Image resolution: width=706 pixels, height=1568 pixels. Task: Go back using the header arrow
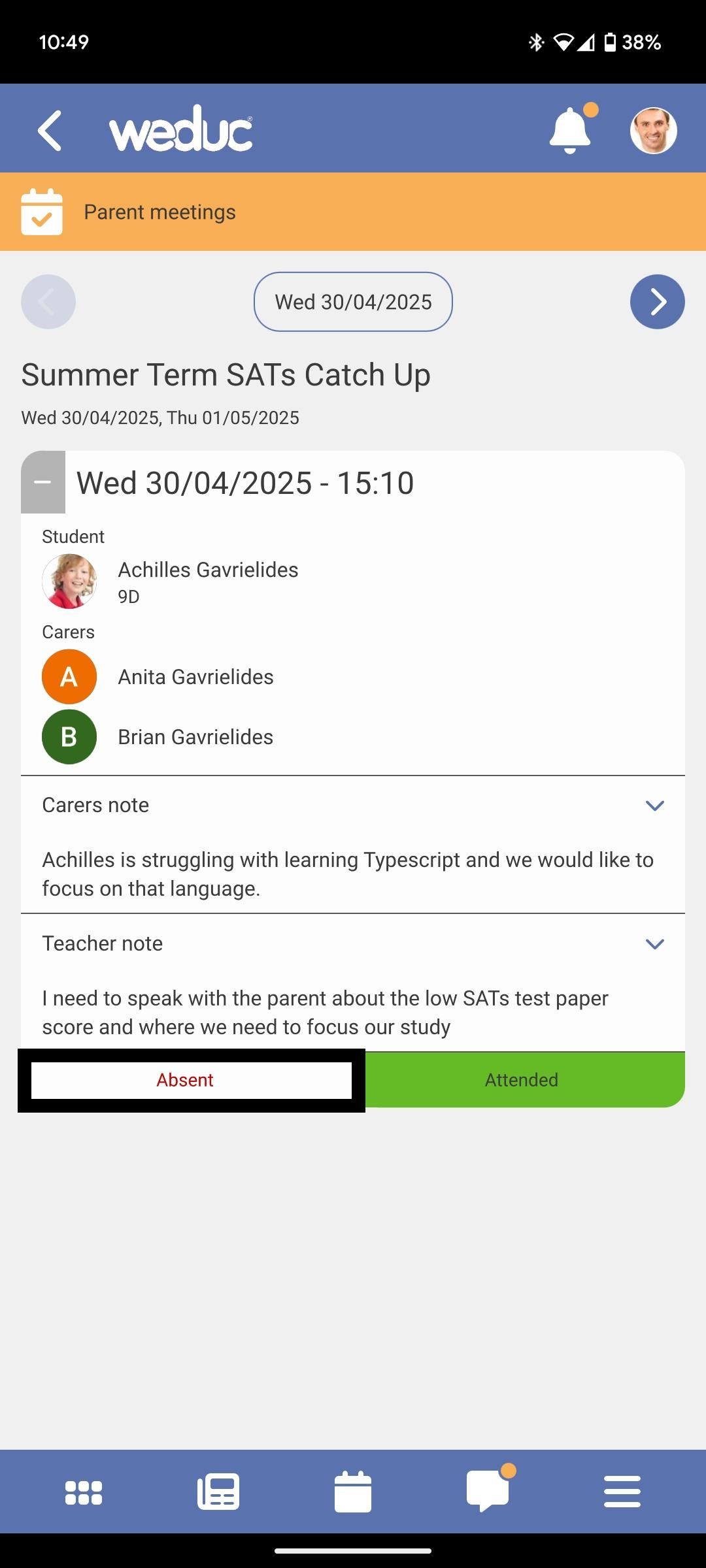[x=50, y=131]
